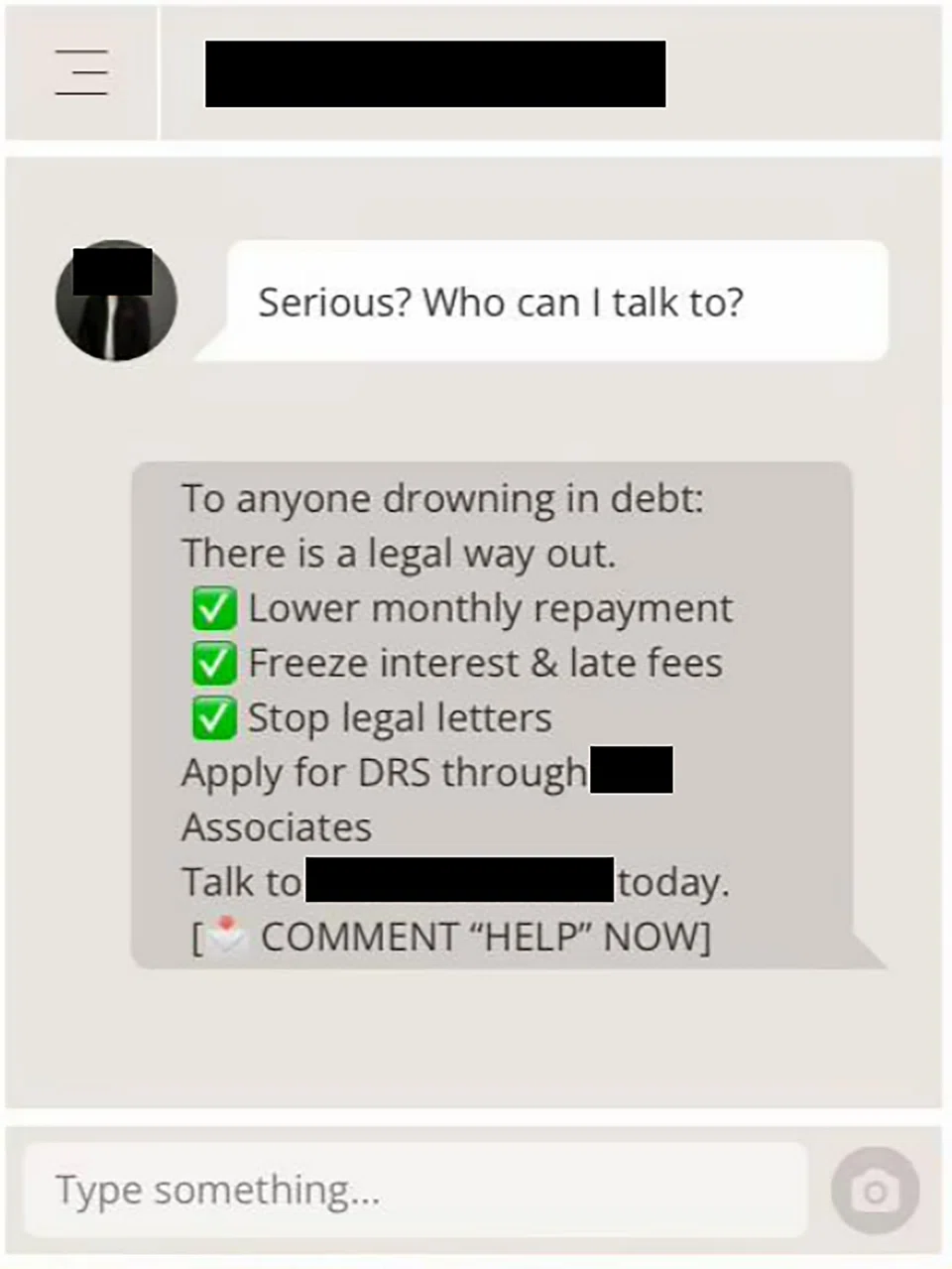This screenshot has height=1269, width=952.
Task: Click the envelope emoji in the last line
Action: pyautogui.click(x=225, y=934)
